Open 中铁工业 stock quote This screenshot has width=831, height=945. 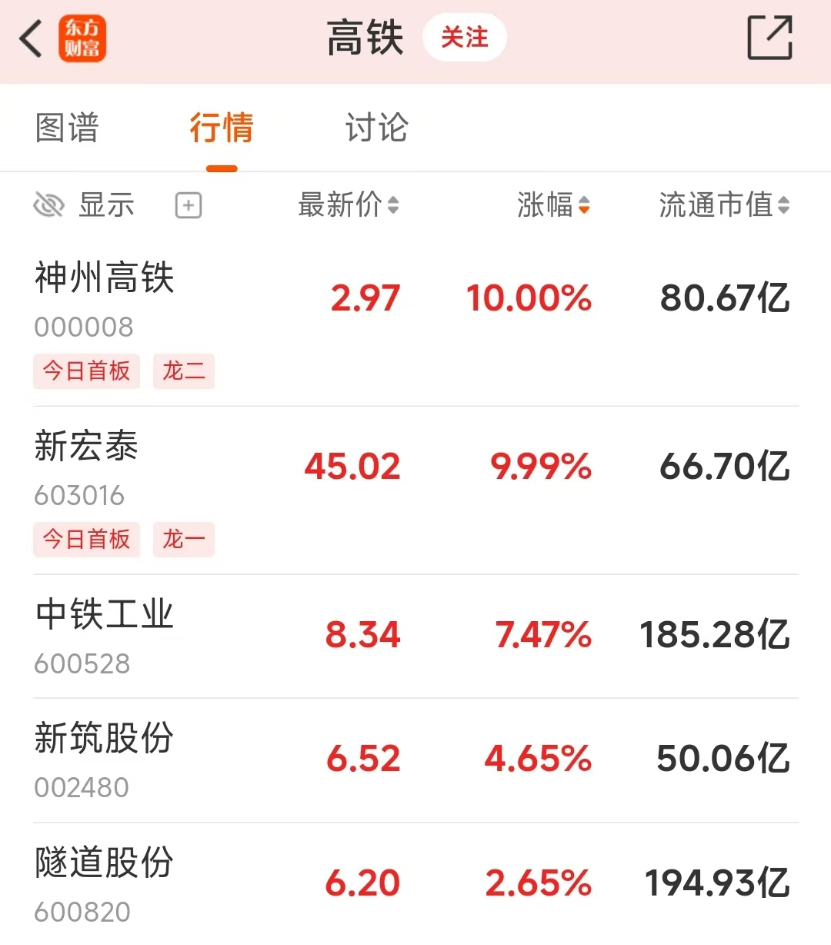pos(105,615)
